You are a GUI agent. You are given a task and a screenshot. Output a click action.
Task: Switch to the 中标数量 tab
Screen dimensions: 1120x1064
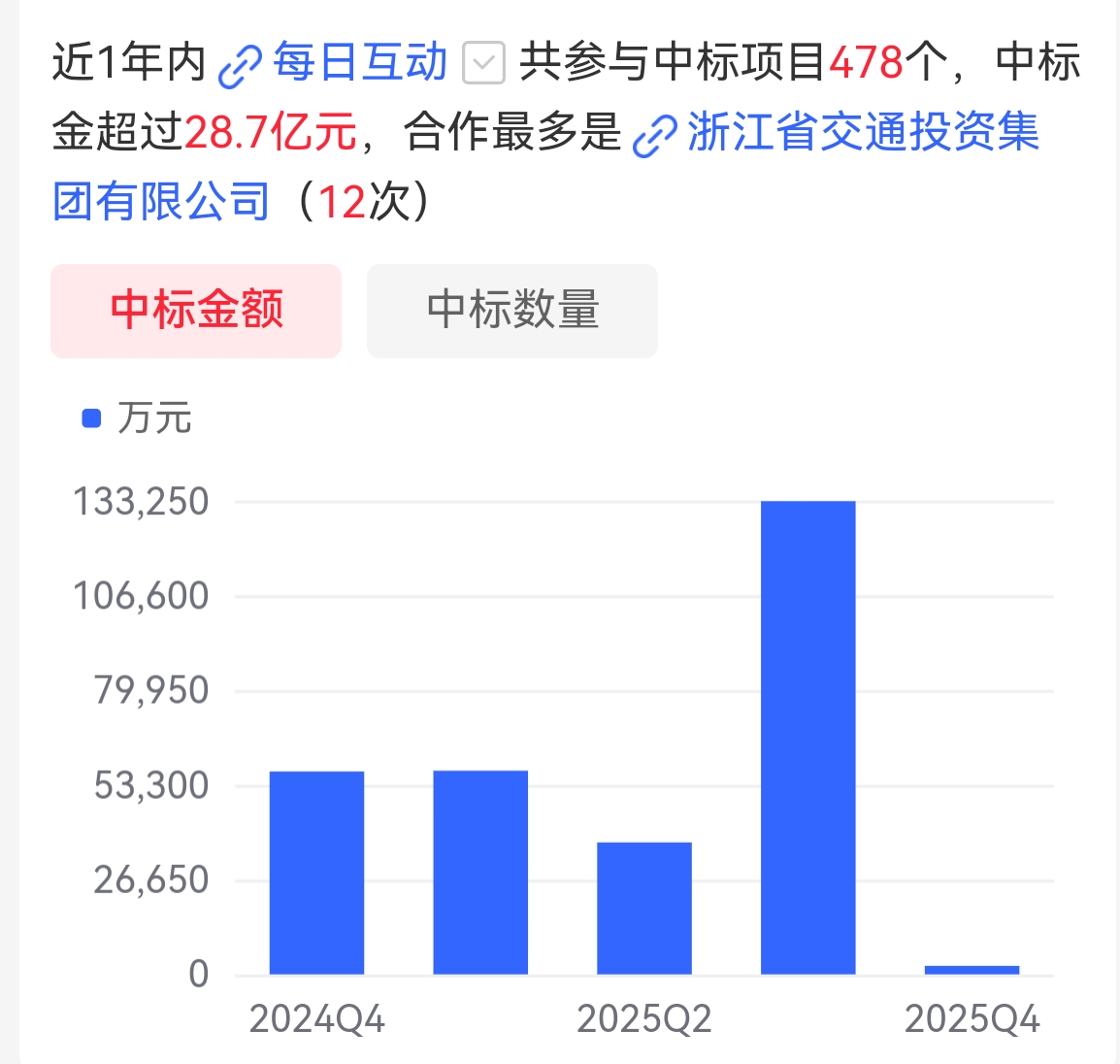tap(512, 311)
